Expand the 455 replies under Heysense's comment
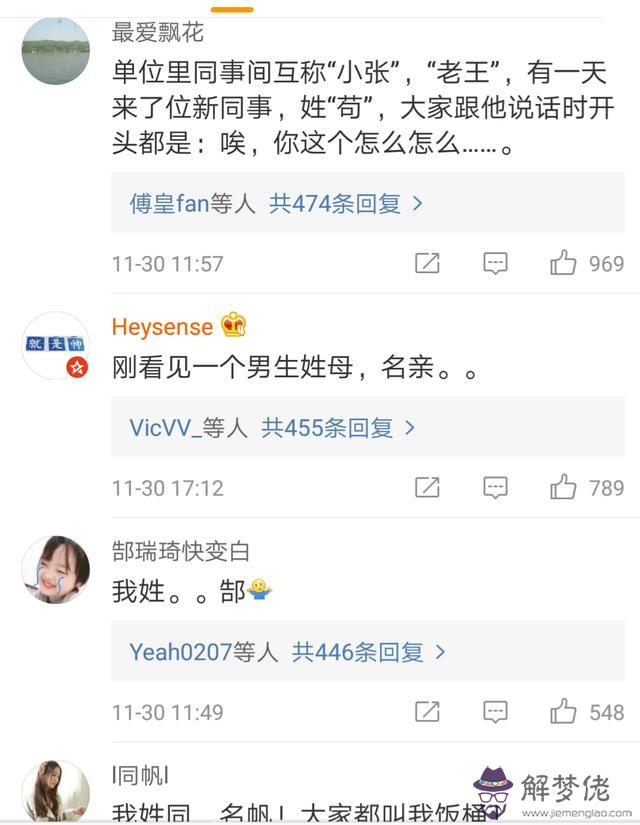 point(272,428)
